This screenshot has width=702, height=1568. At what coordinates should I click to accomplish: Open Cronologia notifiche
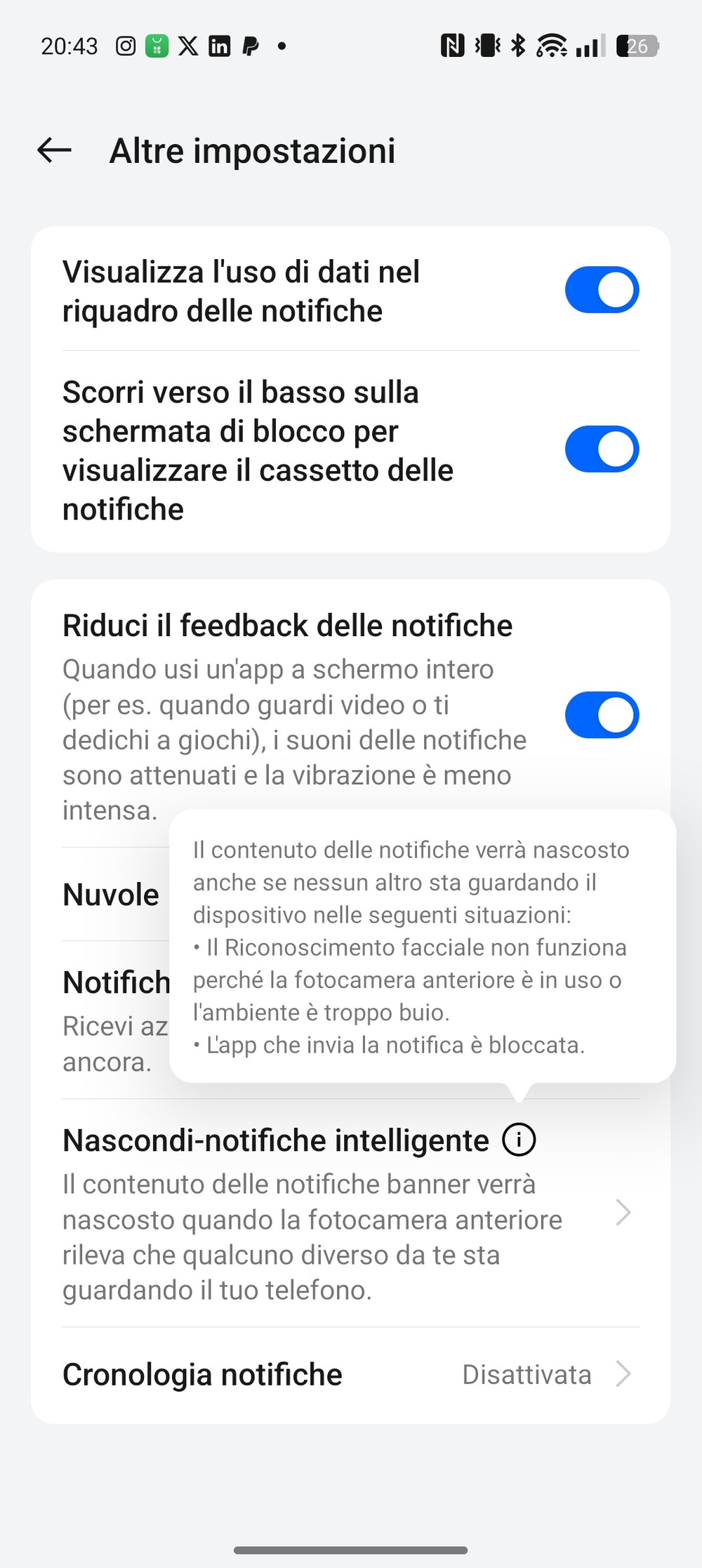[350, 1375]
